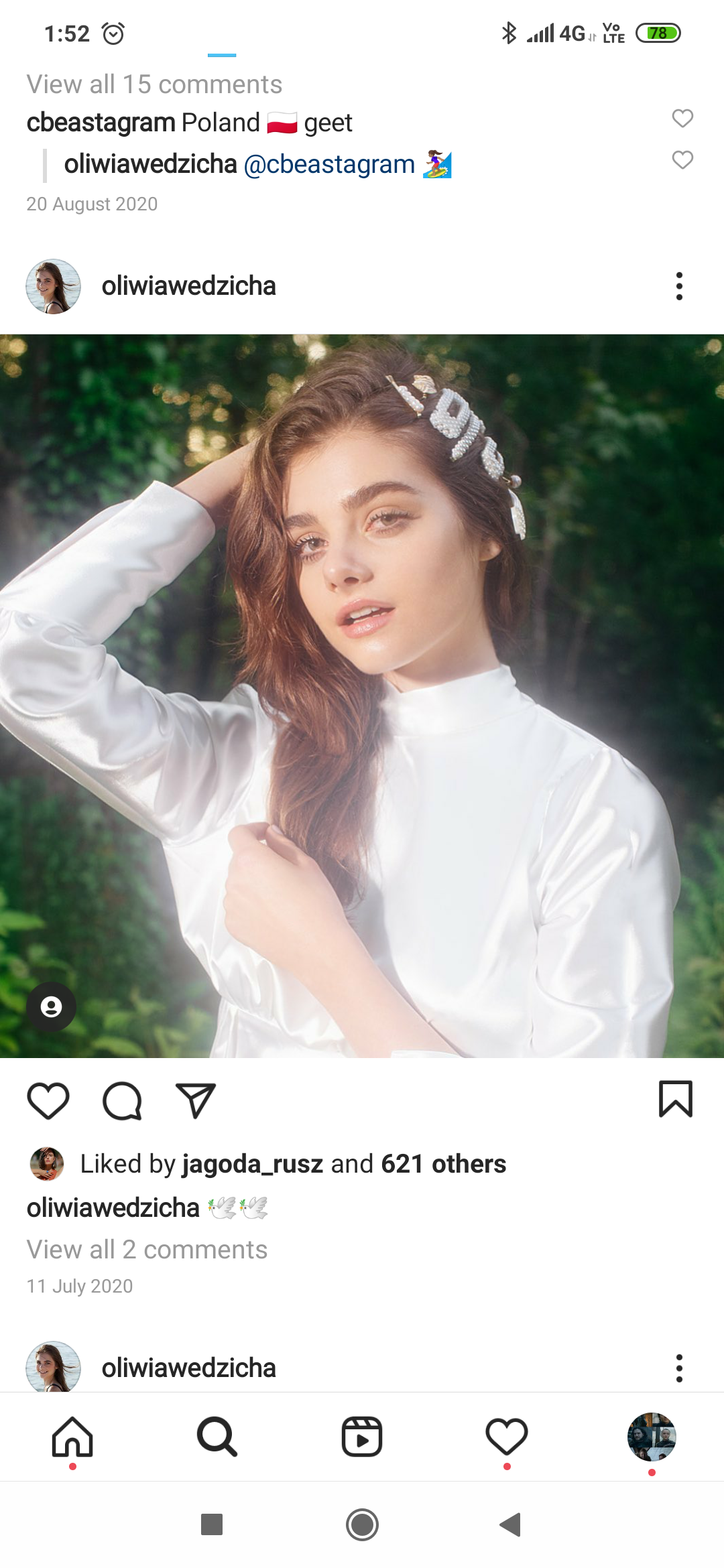View the list of 621 others who liked
The image size is (724, 1568).
tap(443, 1164)
